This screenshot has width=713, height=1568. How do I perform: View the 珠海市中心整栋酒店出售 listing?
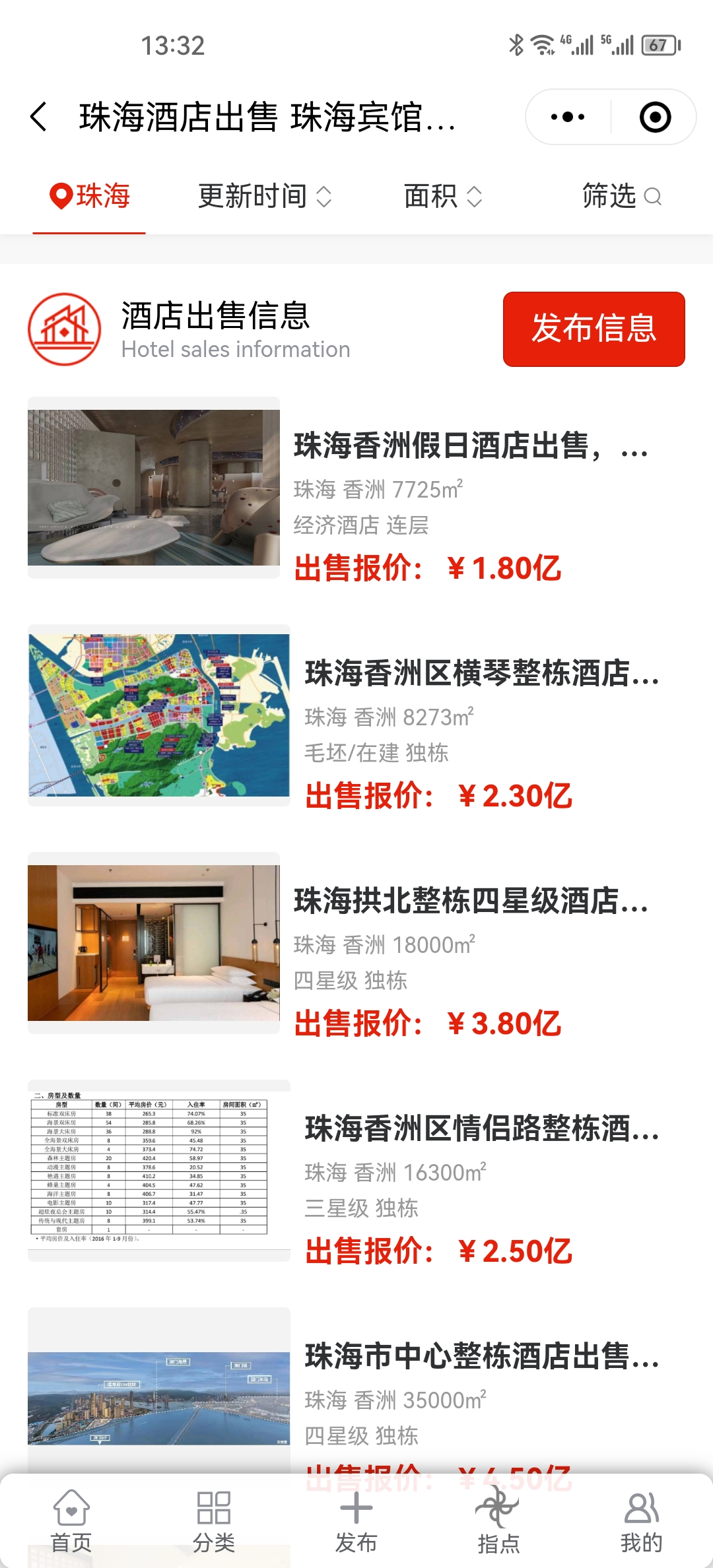(482, 1357)
